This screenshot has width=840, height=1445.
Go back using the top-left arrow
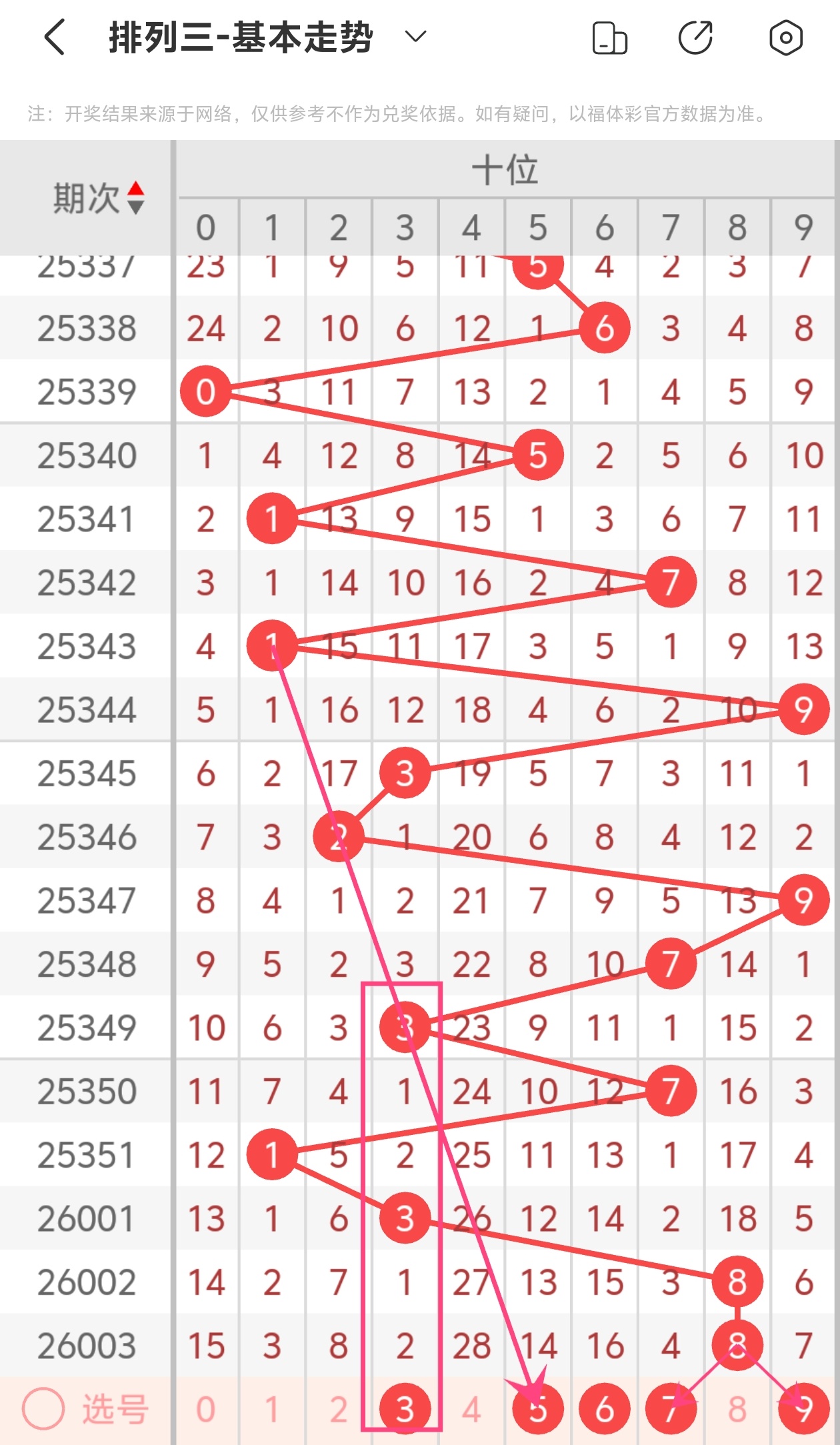55,37
